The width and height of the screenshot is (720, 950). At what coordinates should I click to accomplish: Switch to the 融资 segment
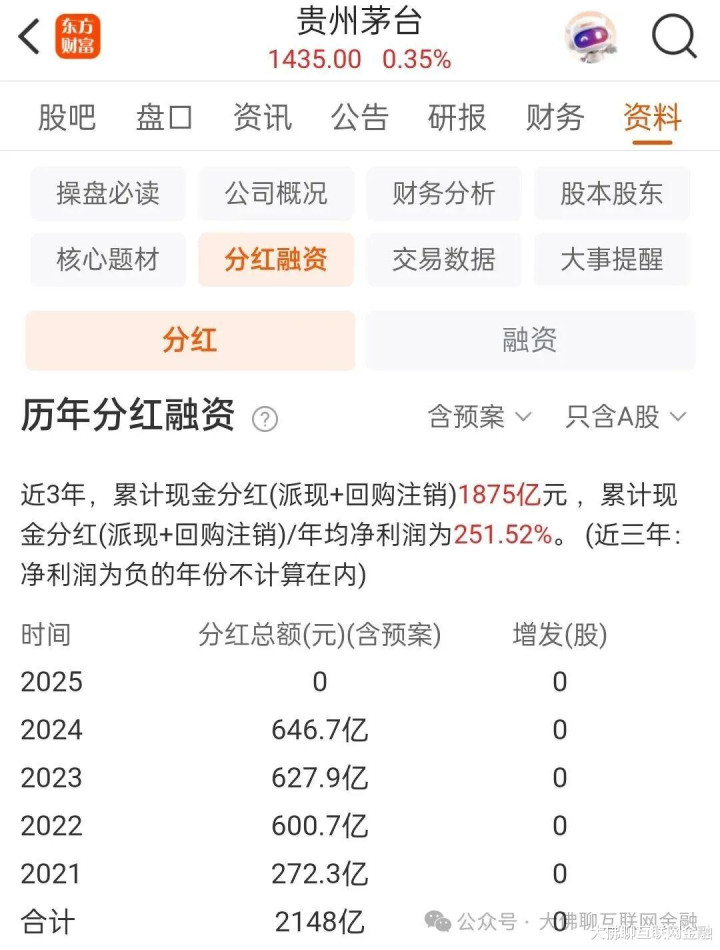click(529, 341)
